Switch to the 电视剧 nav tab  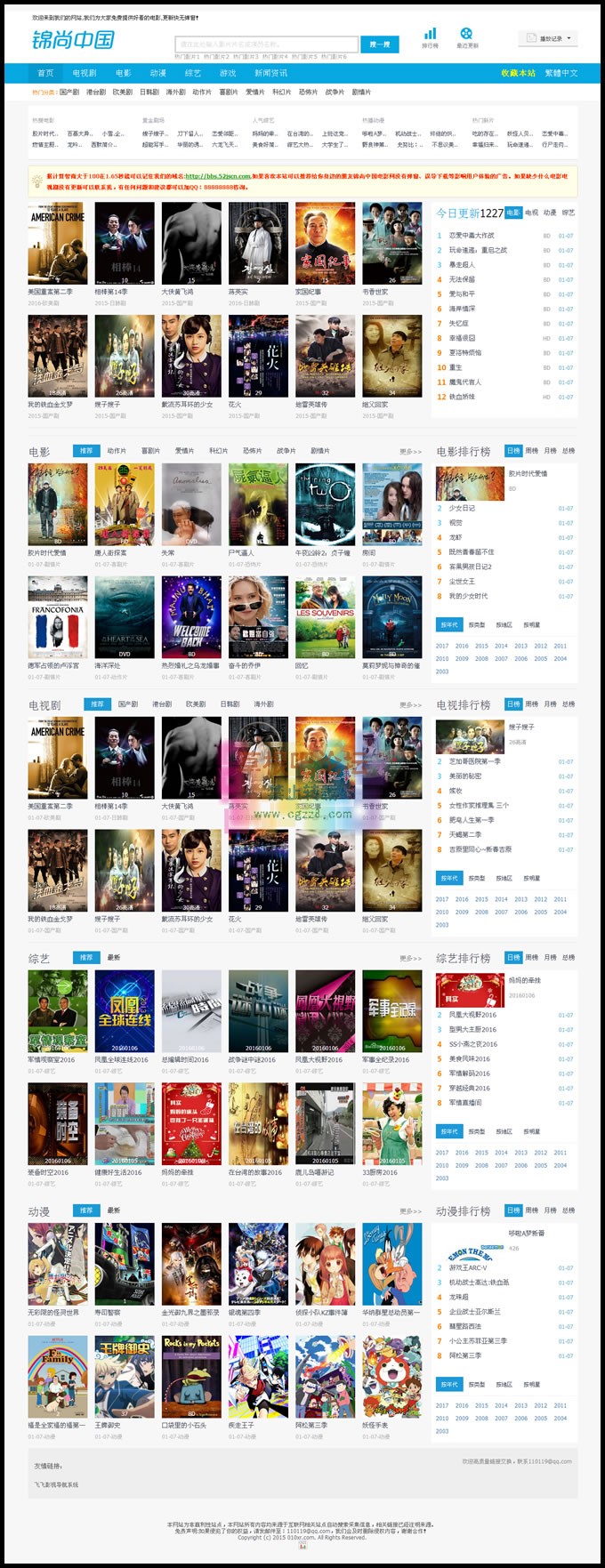pos(85,73)
